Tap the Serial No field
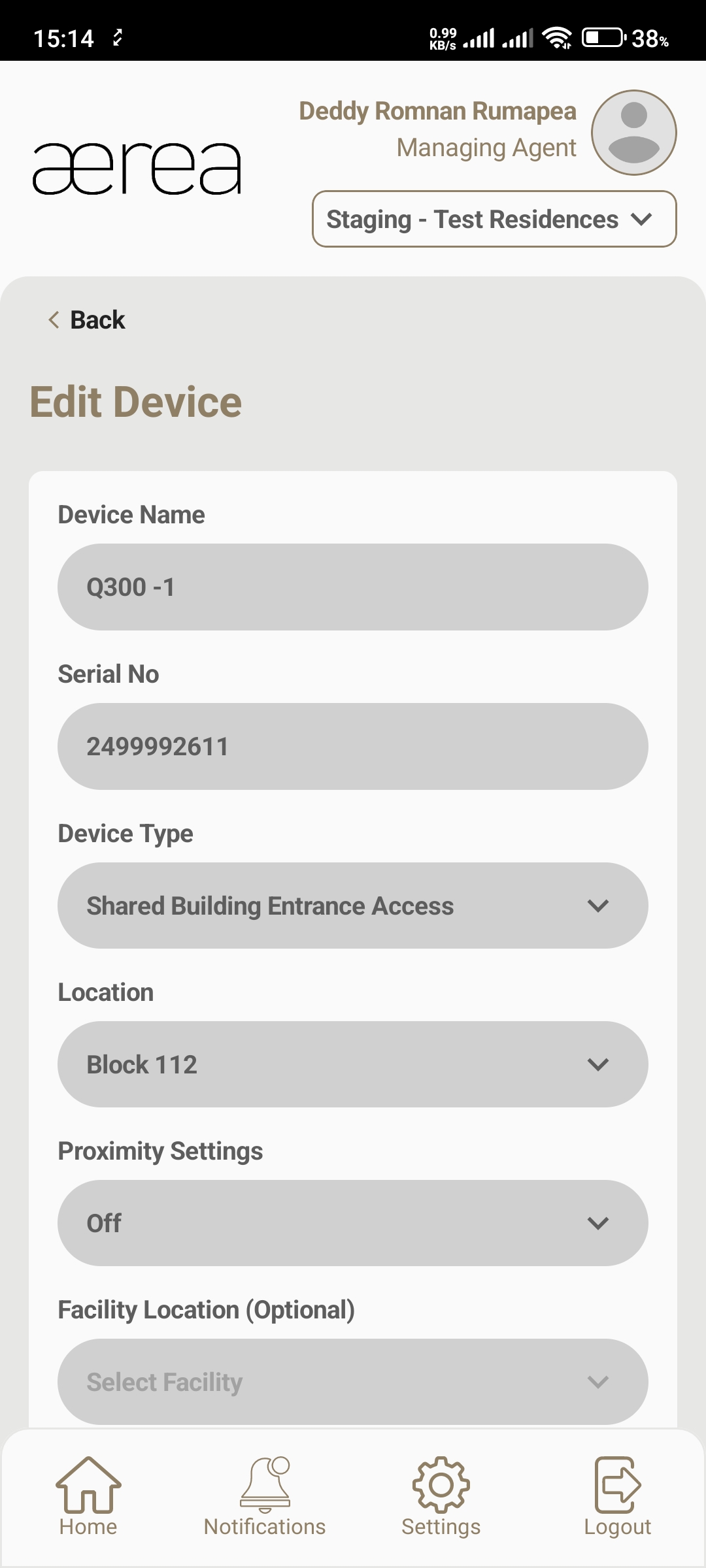This screenshot has width=706, height=1568. 353,746
